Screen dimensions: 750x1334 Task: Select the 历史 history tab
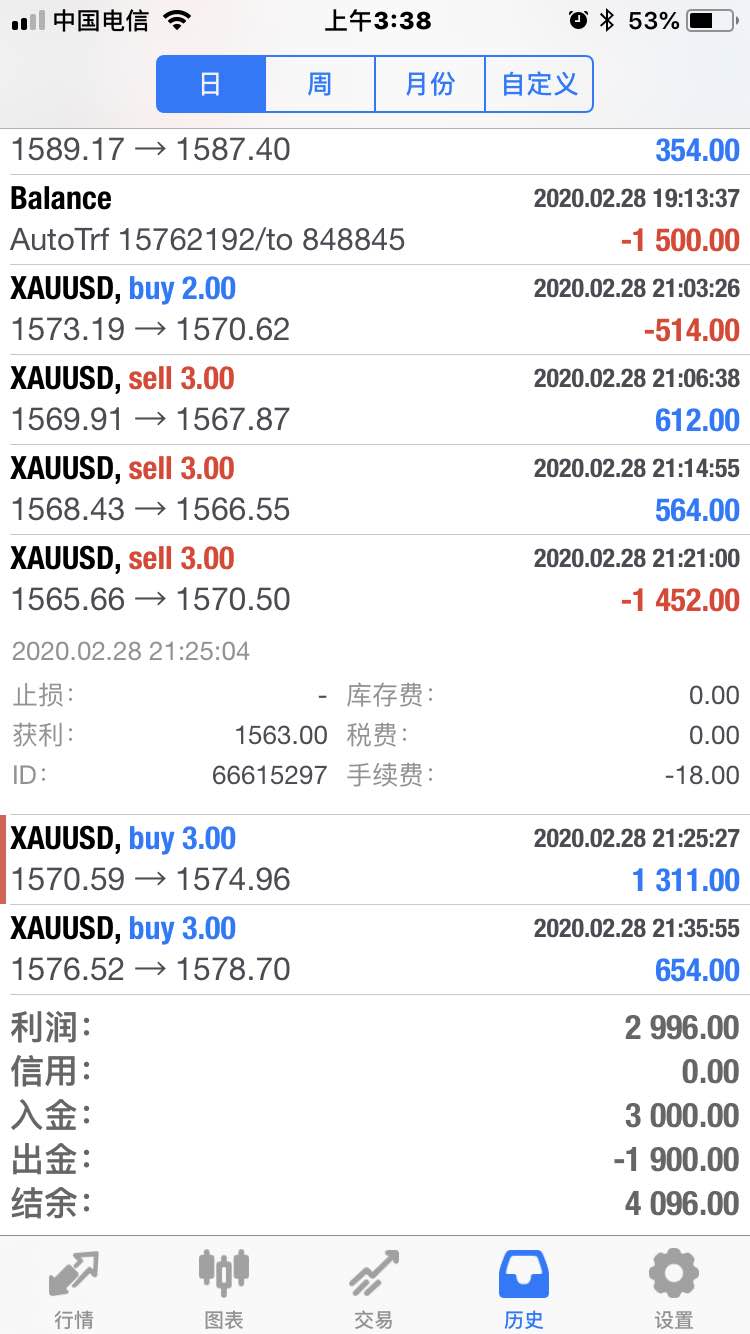(x=524, y=1288)
